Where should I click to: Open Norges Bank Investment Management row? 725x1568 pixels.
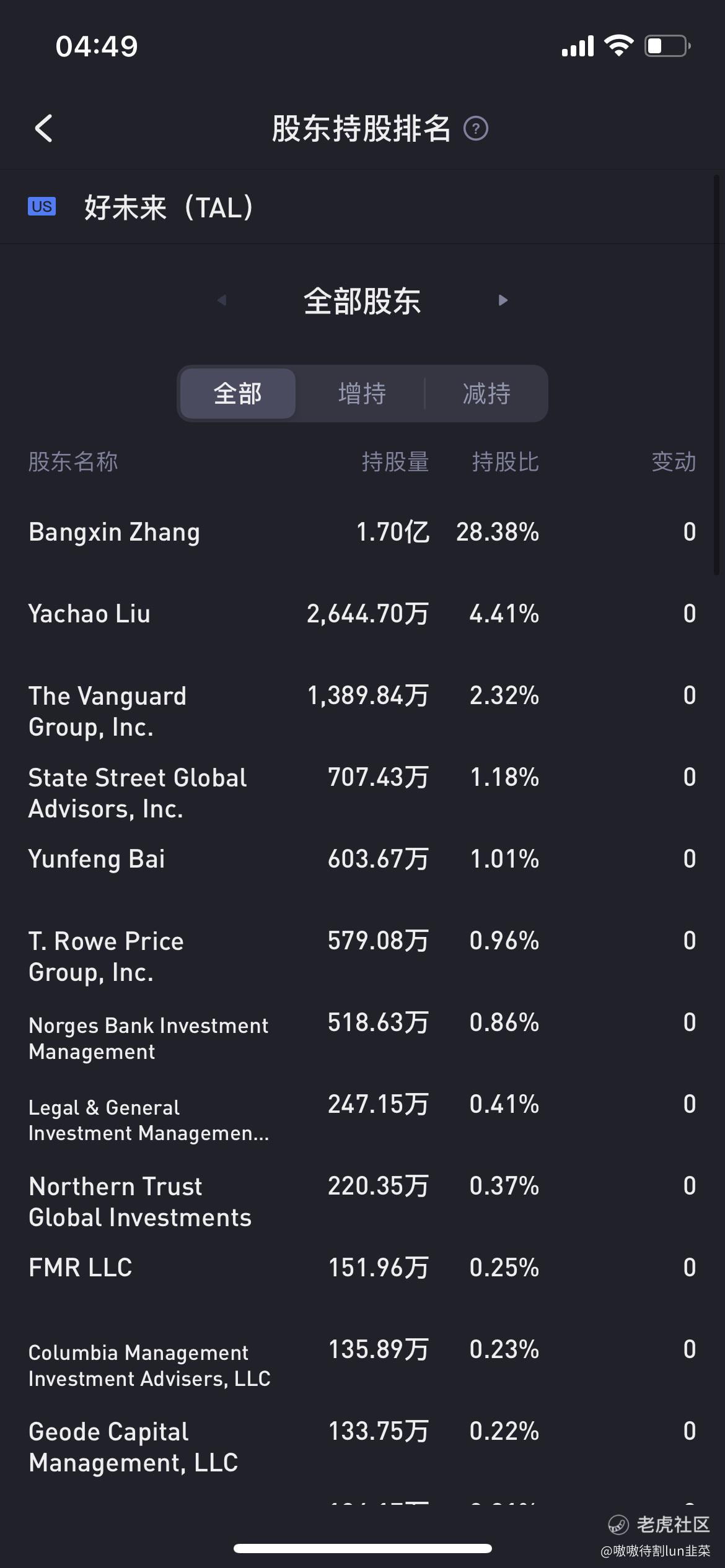coord(362,1038)
